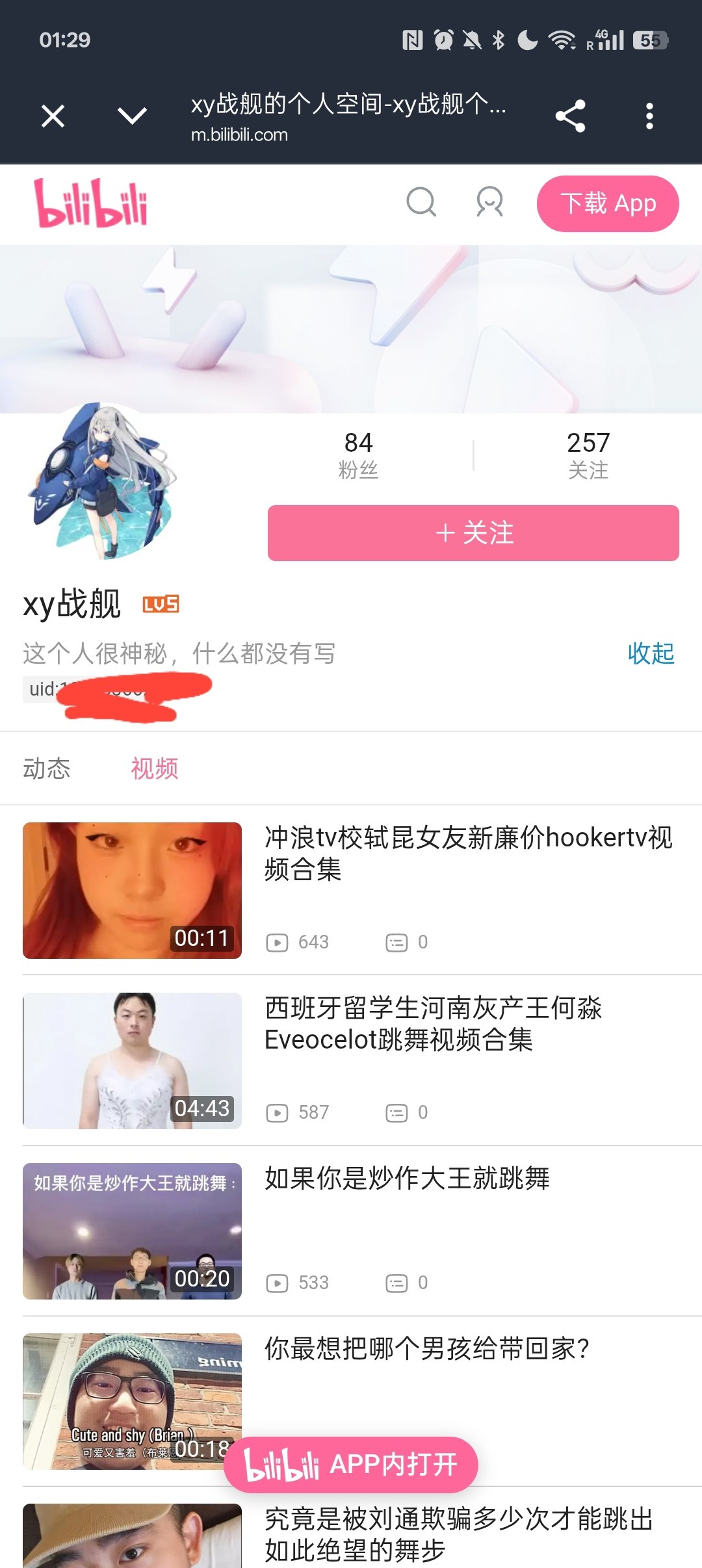
Task: Switch to the 动态 tab
Action: click(47, 768)
